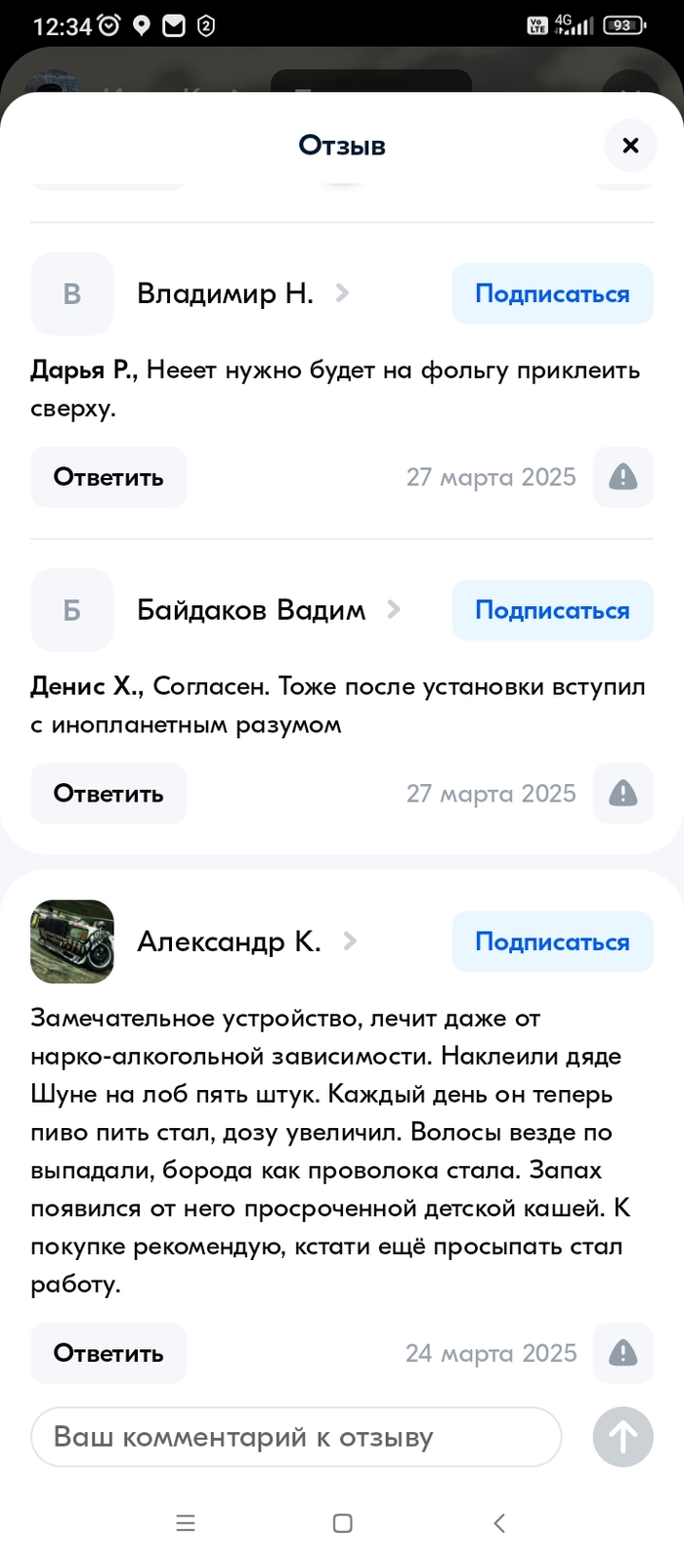Image resolution: width=684 pixels, height=1568 pixels.
Task: Reply to Александр К.'s review
Action: (108, 1353)
